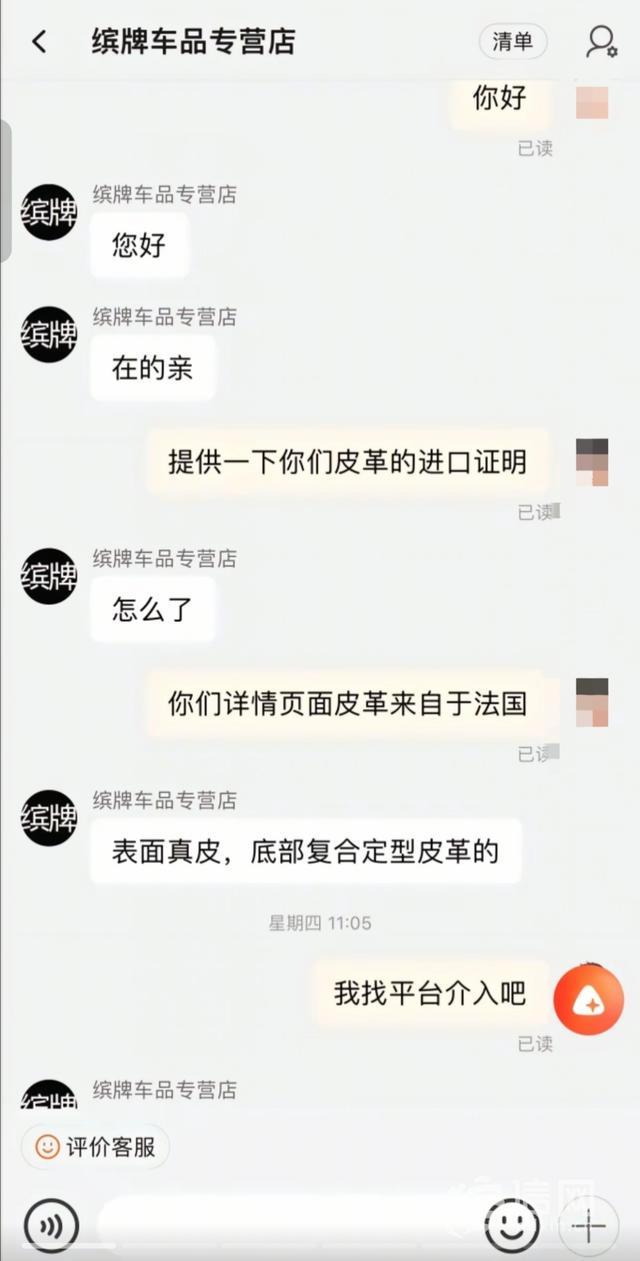Open the plus attachment menu
Viewport: 640px width, 1261px height.
click(x=588, y=1225)
